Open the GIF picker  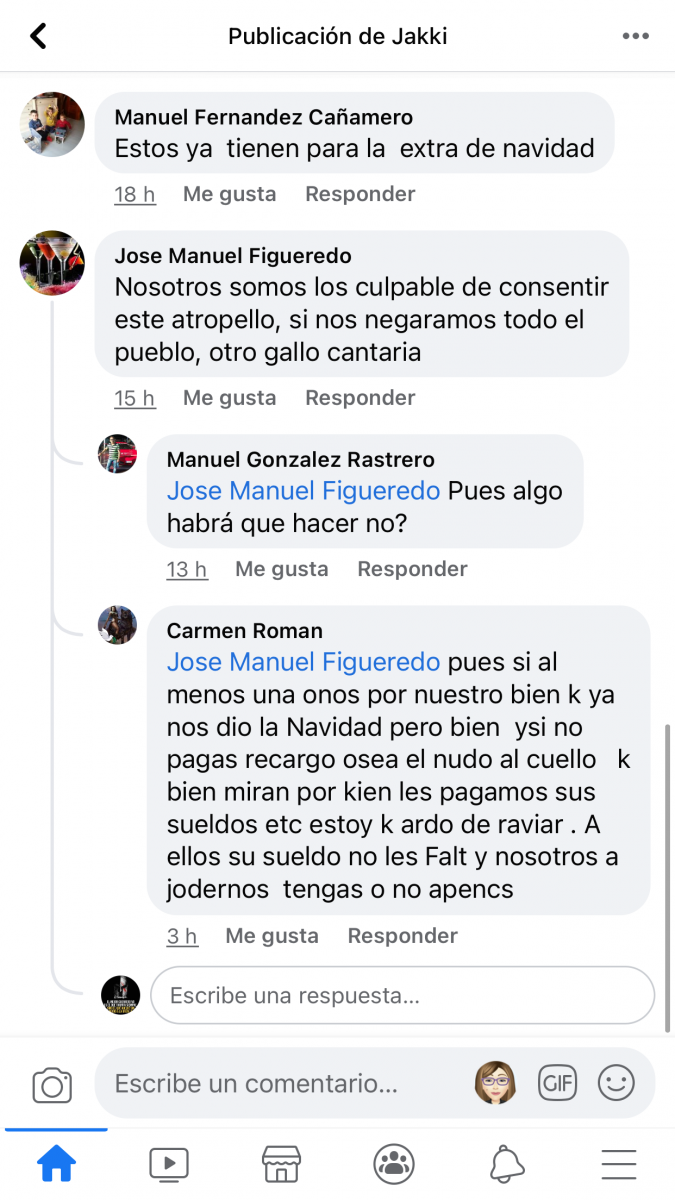557,1083
